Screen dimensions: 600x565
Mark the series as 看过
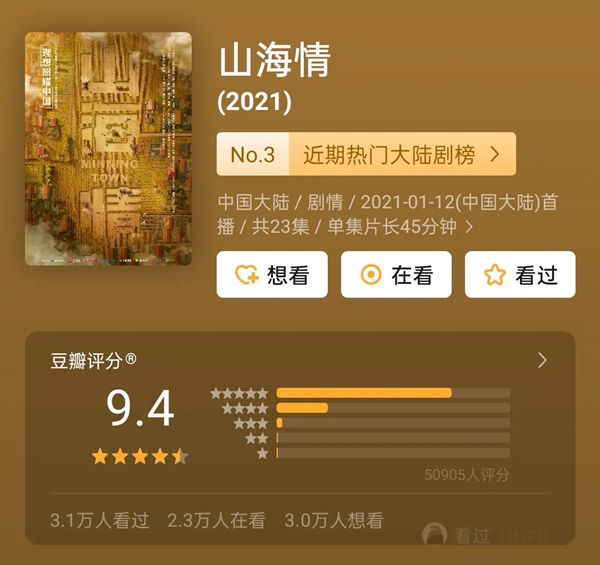[x=520, y=275]
